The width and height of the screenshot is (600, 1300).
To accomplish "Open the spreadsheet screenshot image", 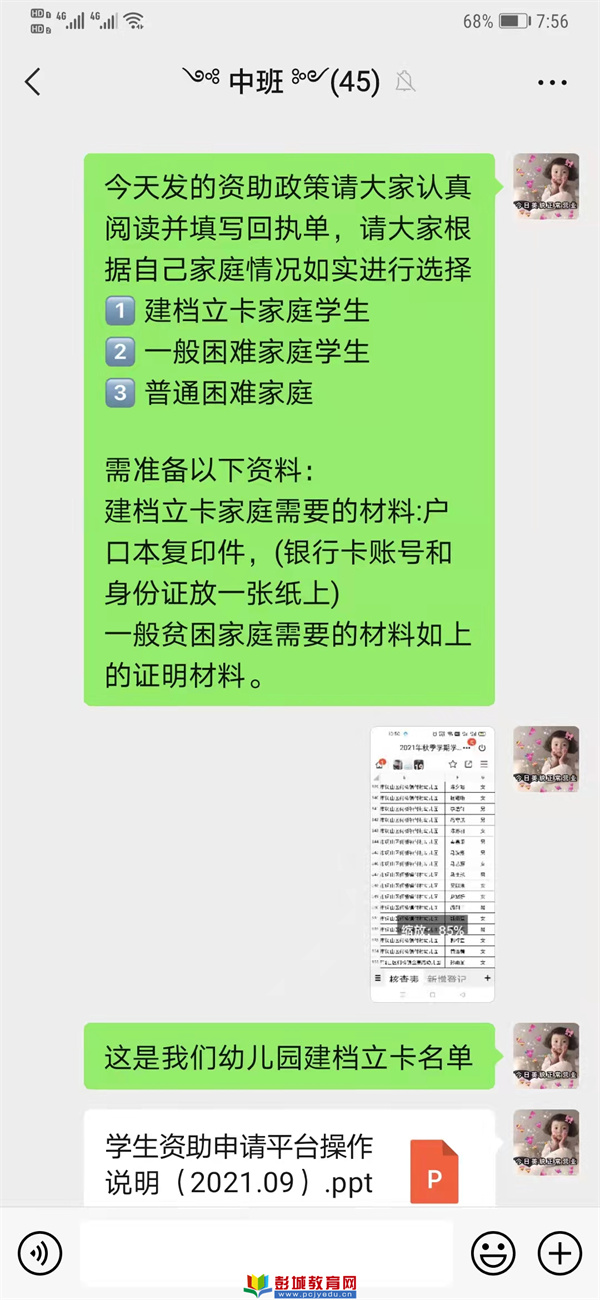I will tap(432, 864).
